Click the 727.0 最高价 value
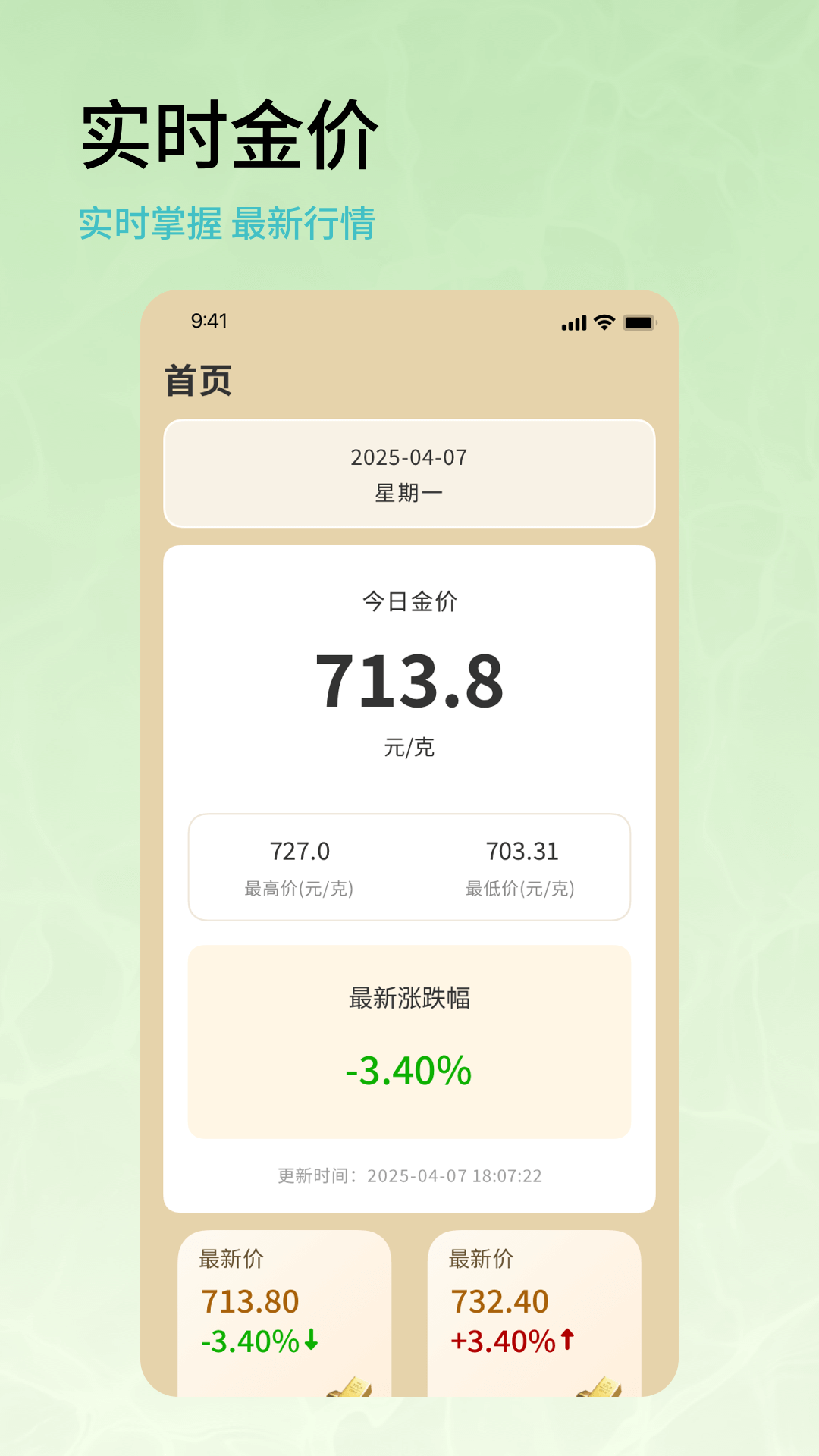The image size is (819, 1456). [301, 851]
